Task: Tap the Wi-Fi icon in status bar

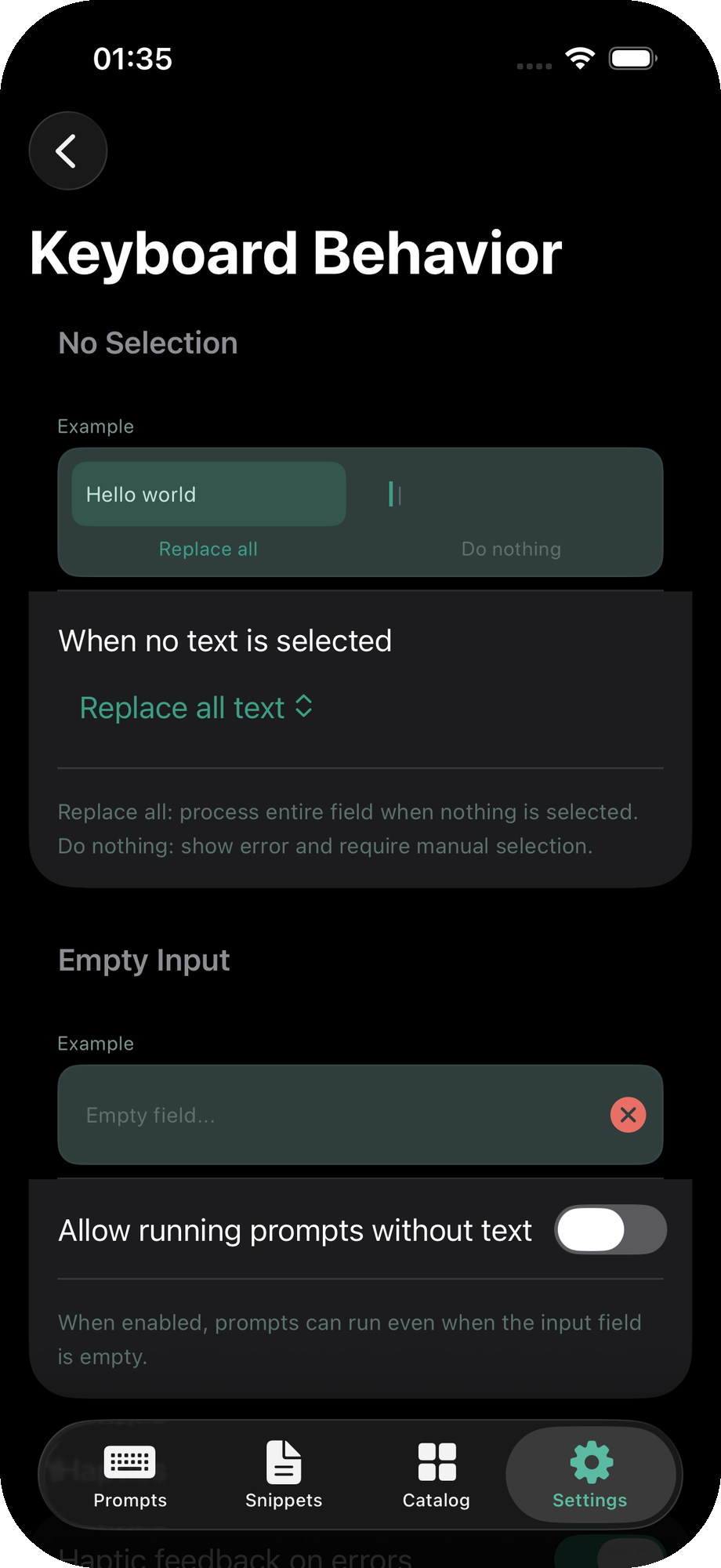Action: click(x=578, y=57)
